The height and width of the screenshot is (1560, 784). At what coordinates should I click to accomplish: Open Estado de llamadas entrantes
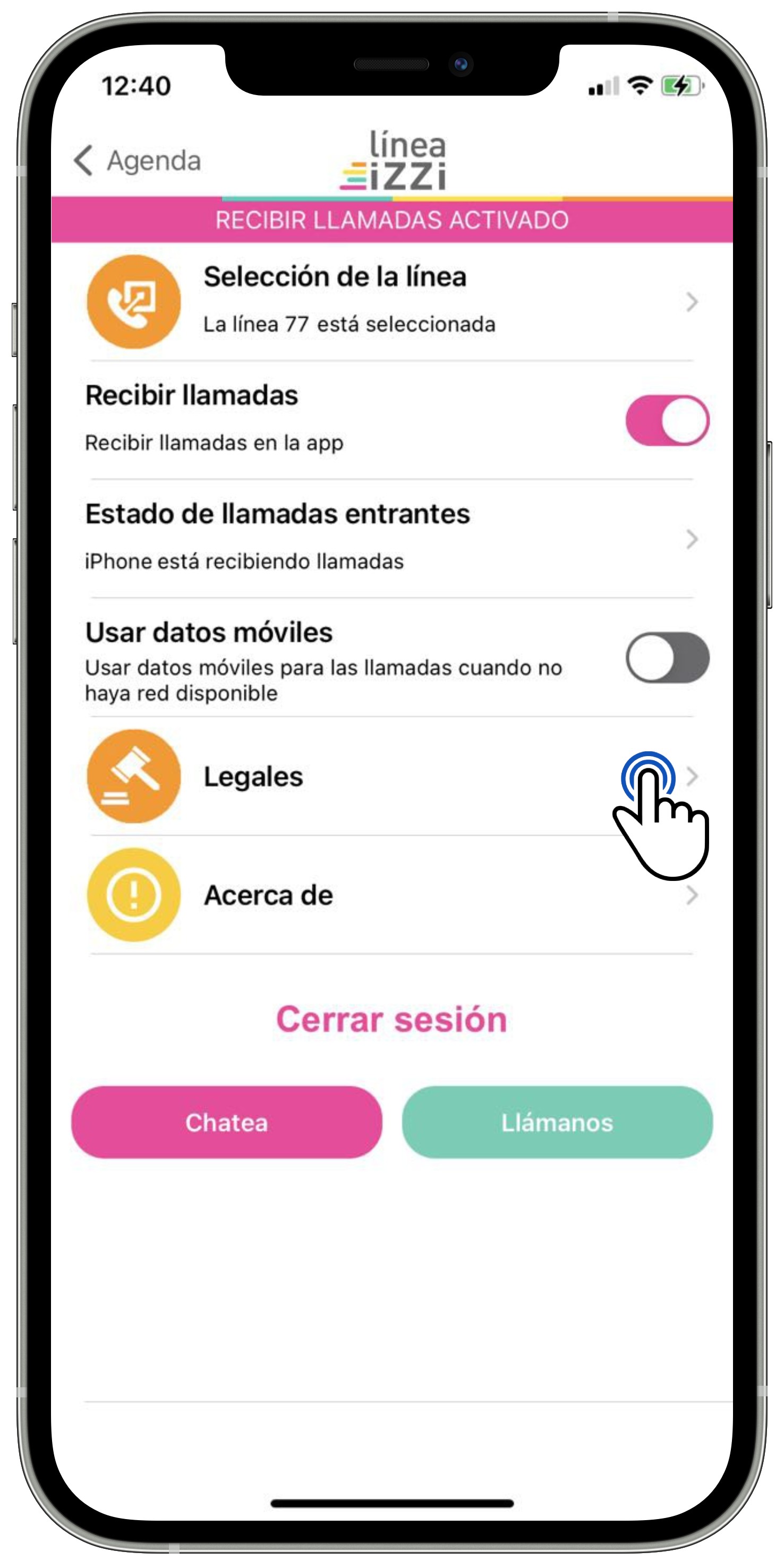pyautogui.click(x=391, y=538)
